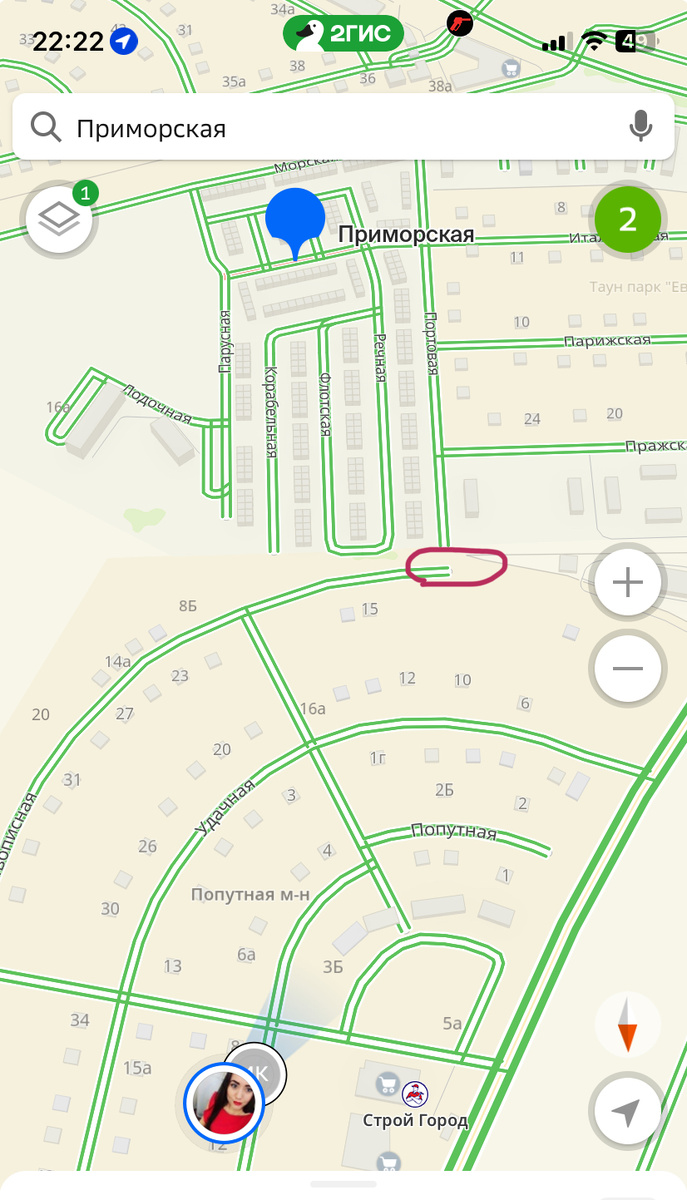
Task: Start voice search with the microphone
Action: pyautogui.click(x=640, y=127)
